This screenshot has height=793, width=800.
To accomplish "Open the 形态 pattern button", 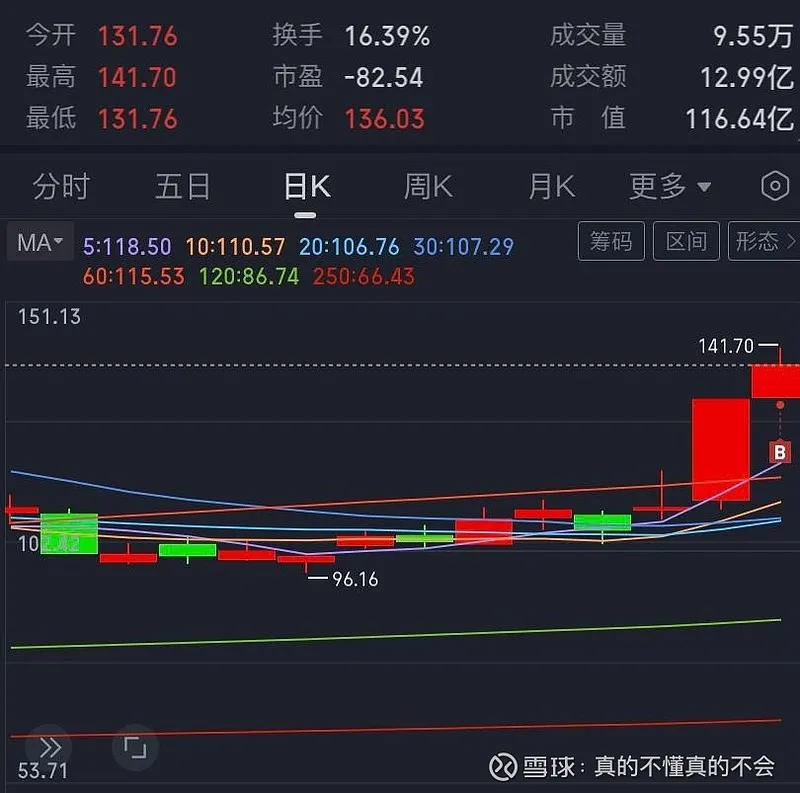I will (x=764, y=241).
